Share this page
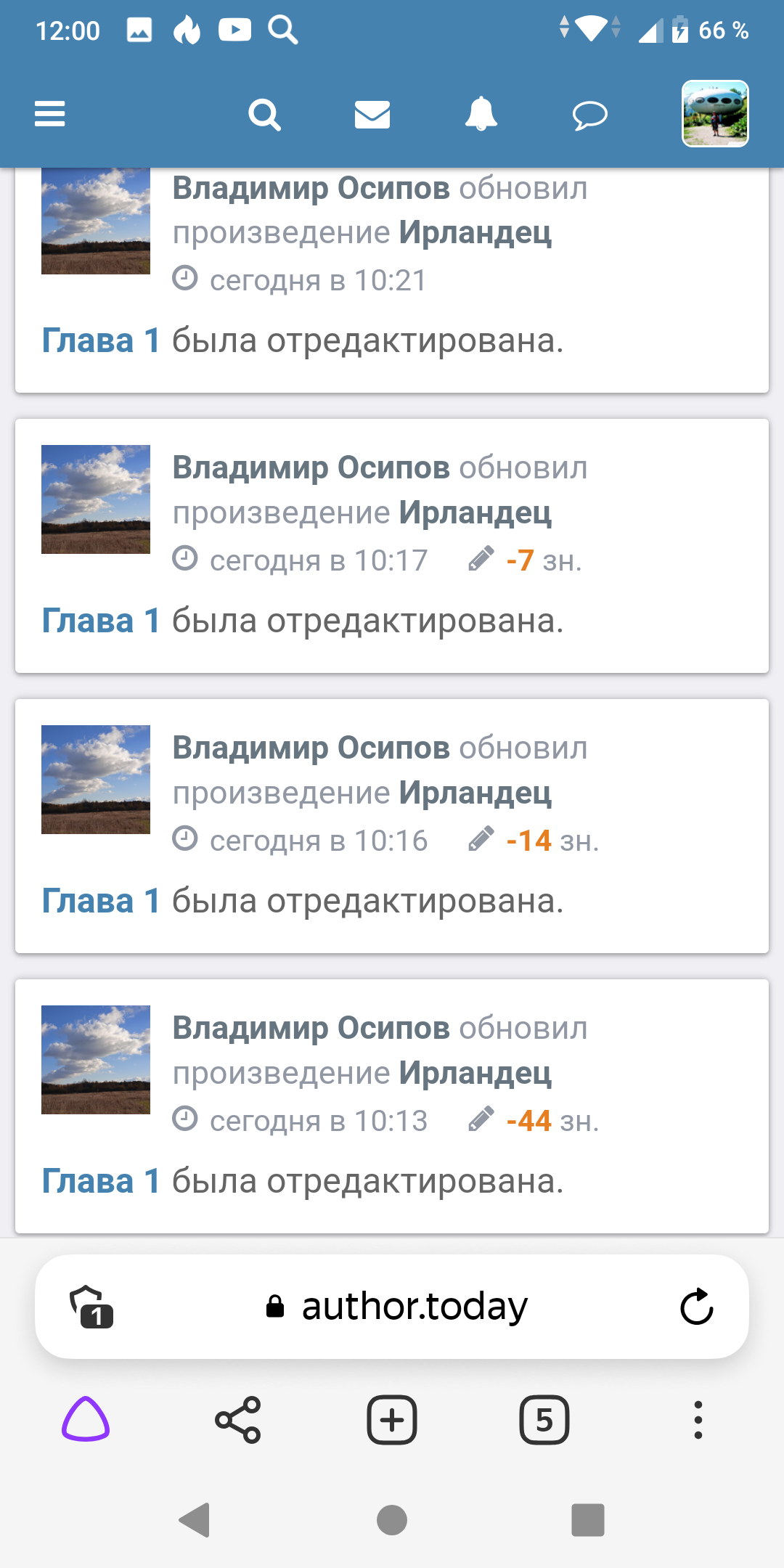Image resolution: width=784 pixels, height=1568 pixels. coord(238,1419)
